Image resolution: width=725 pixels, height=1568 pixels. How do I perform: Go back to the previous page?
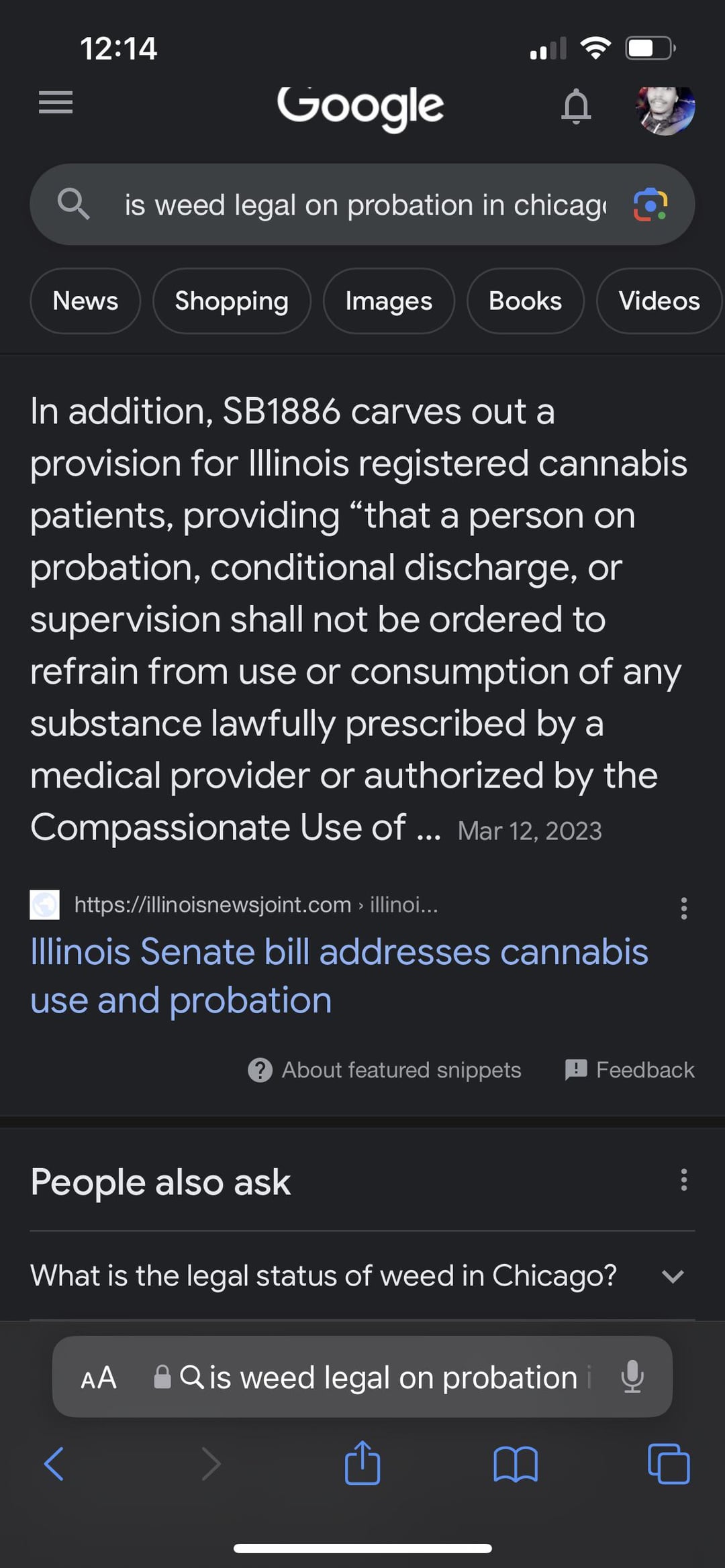point(54,1463)
